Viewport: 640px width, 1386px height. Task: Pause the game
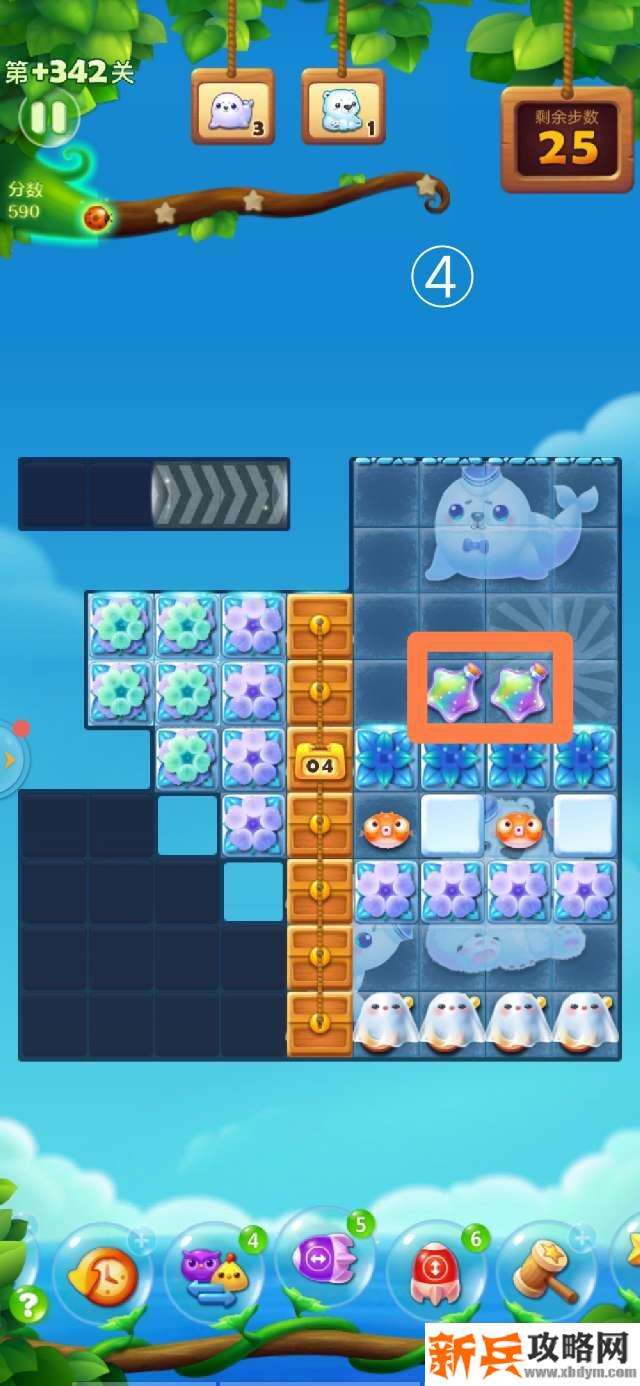pos(47,118)
